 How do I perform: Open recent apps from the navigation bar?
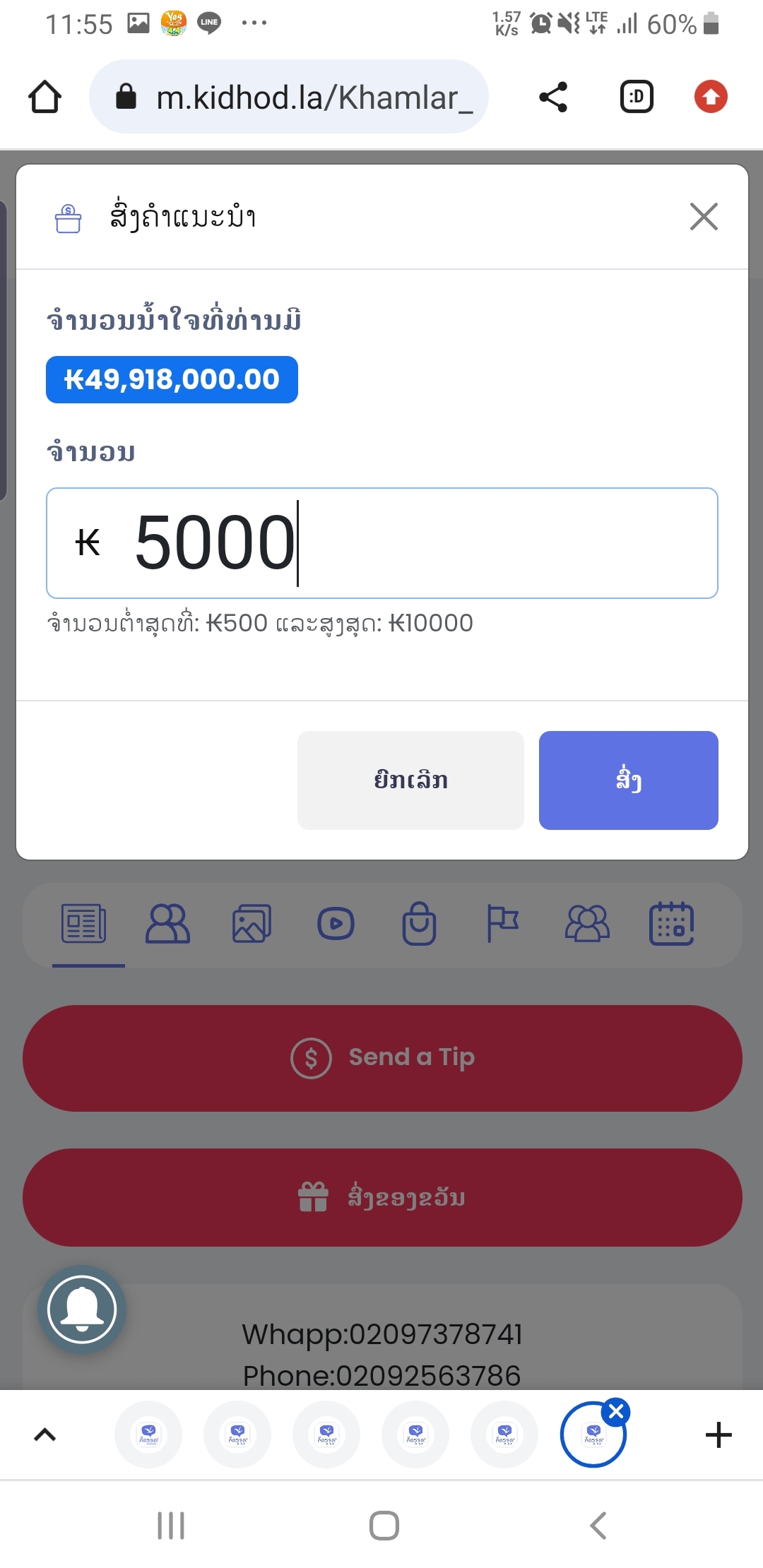pyautogui.click(x=171, y=1526)
